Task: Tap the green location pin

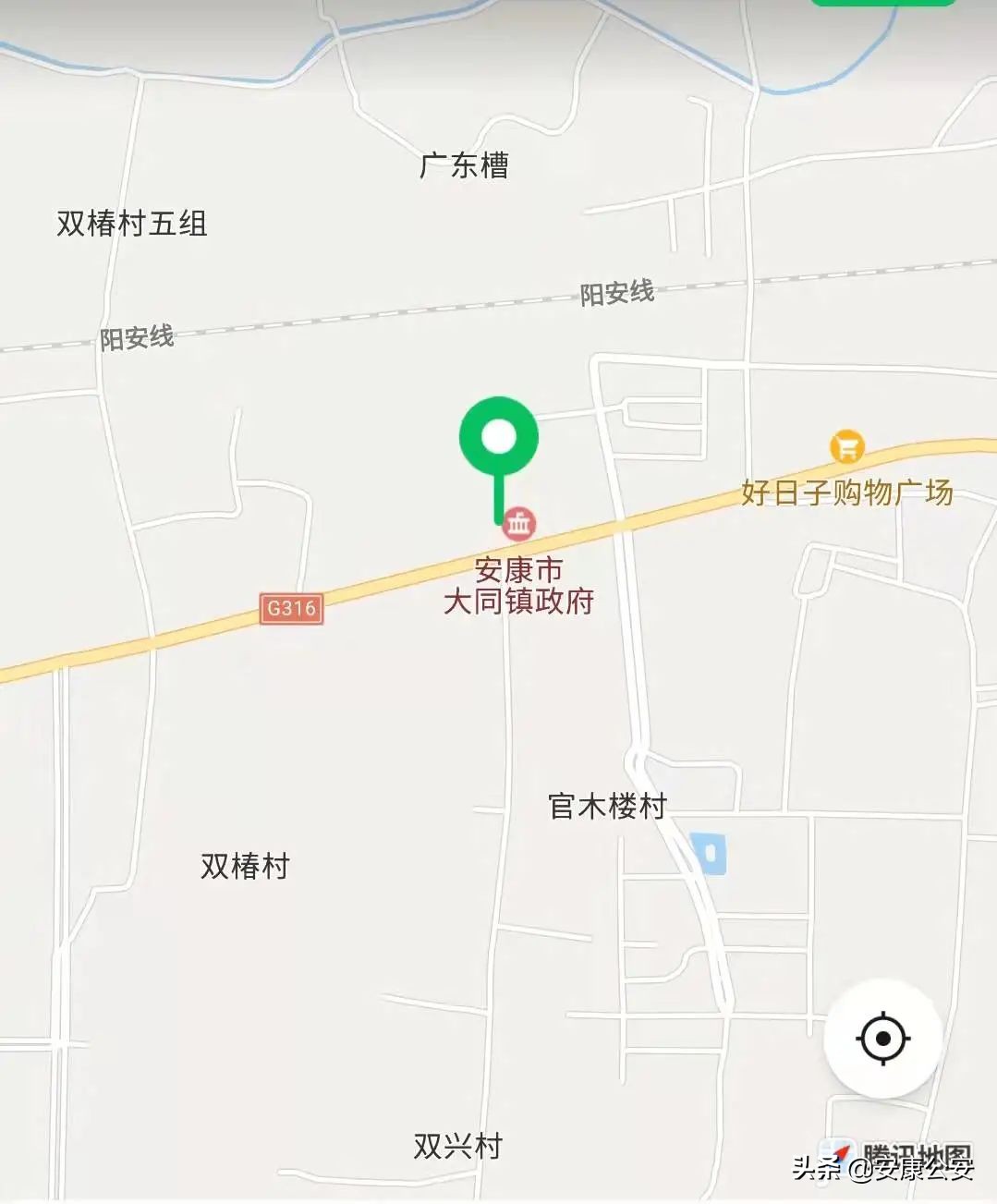Action: tap(499, 438)
